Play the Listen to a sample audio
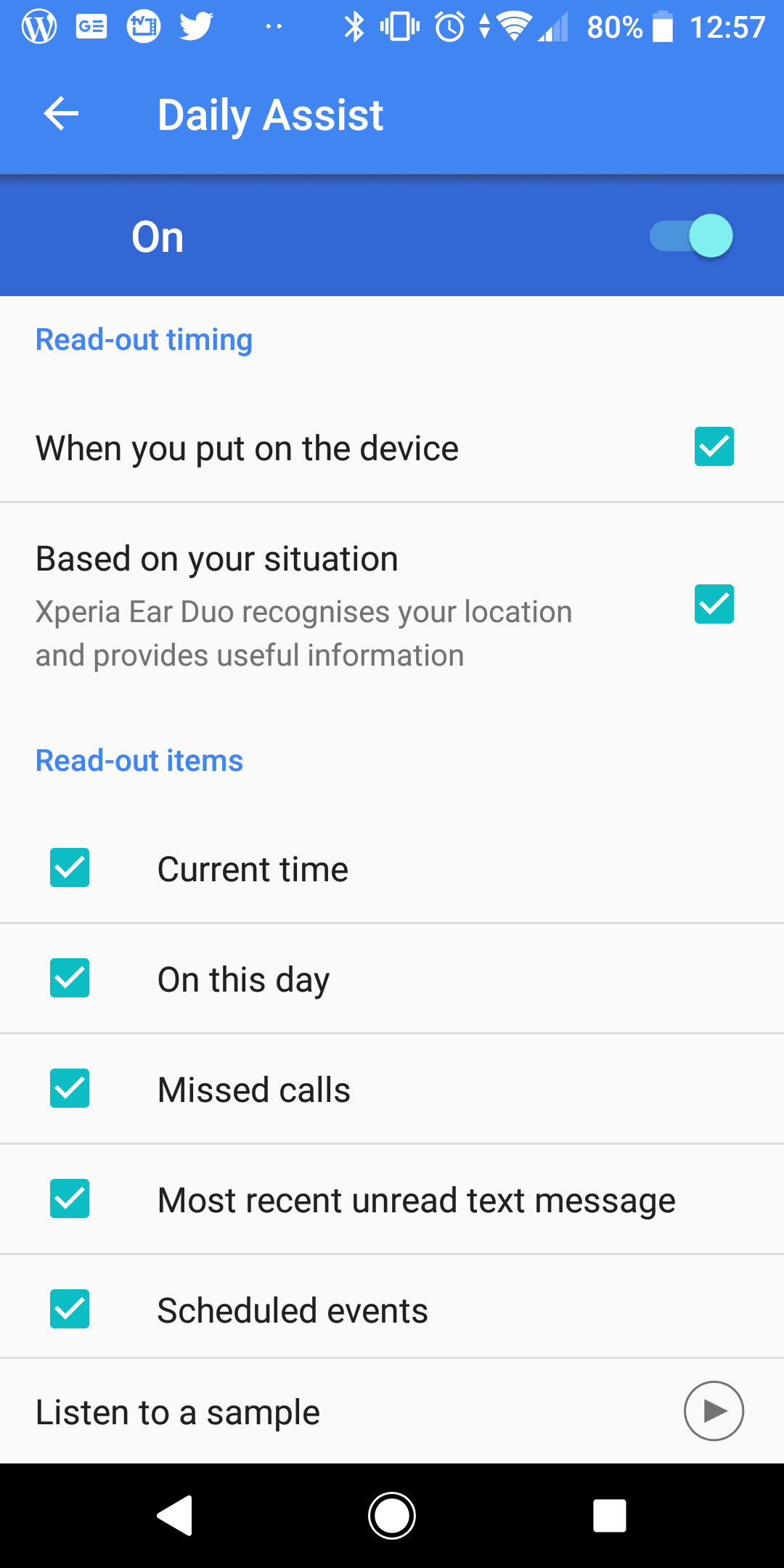Image resolution: width=784 pixels, height=1568 pixels. [x=714, y=1410]
